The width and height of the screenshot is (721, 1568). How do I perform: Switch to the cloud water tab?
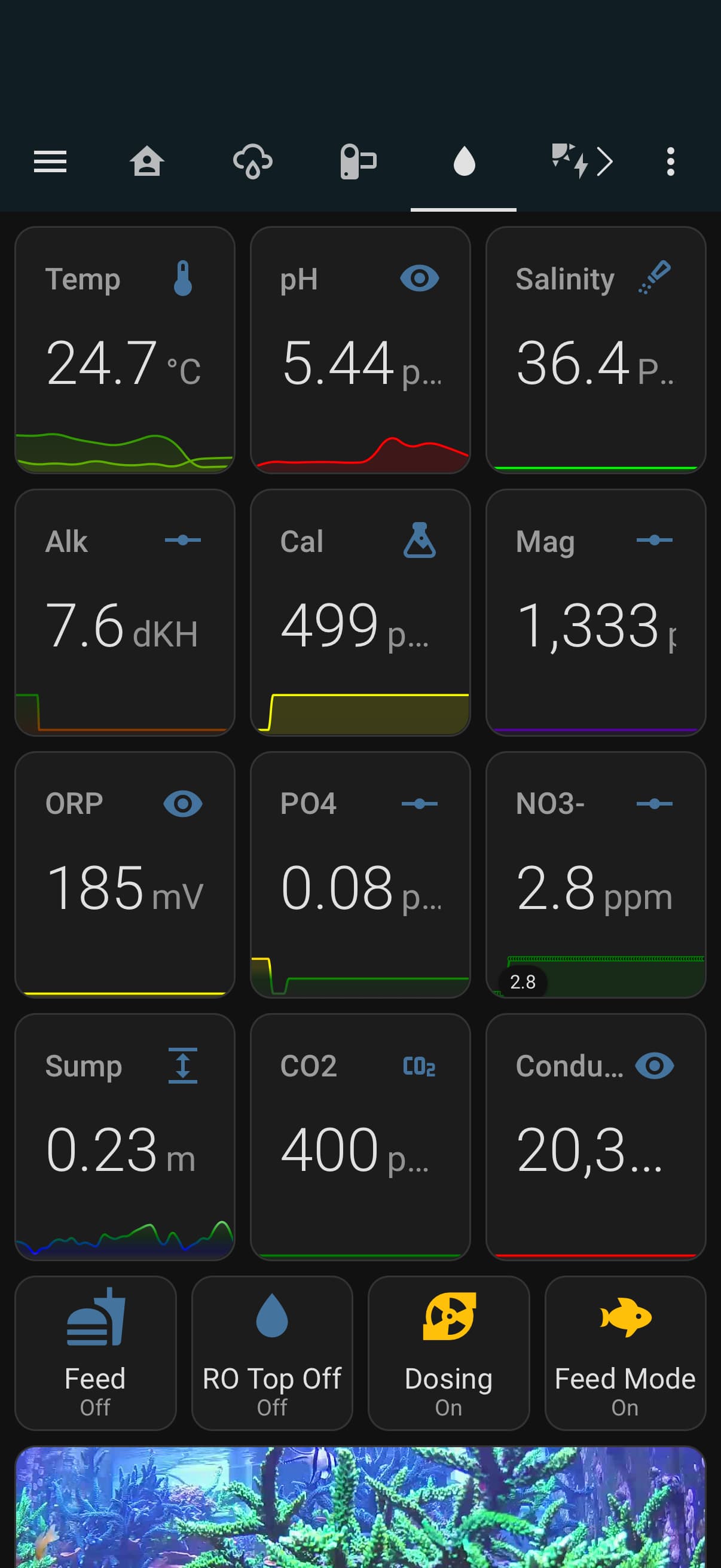coord(252,162)
